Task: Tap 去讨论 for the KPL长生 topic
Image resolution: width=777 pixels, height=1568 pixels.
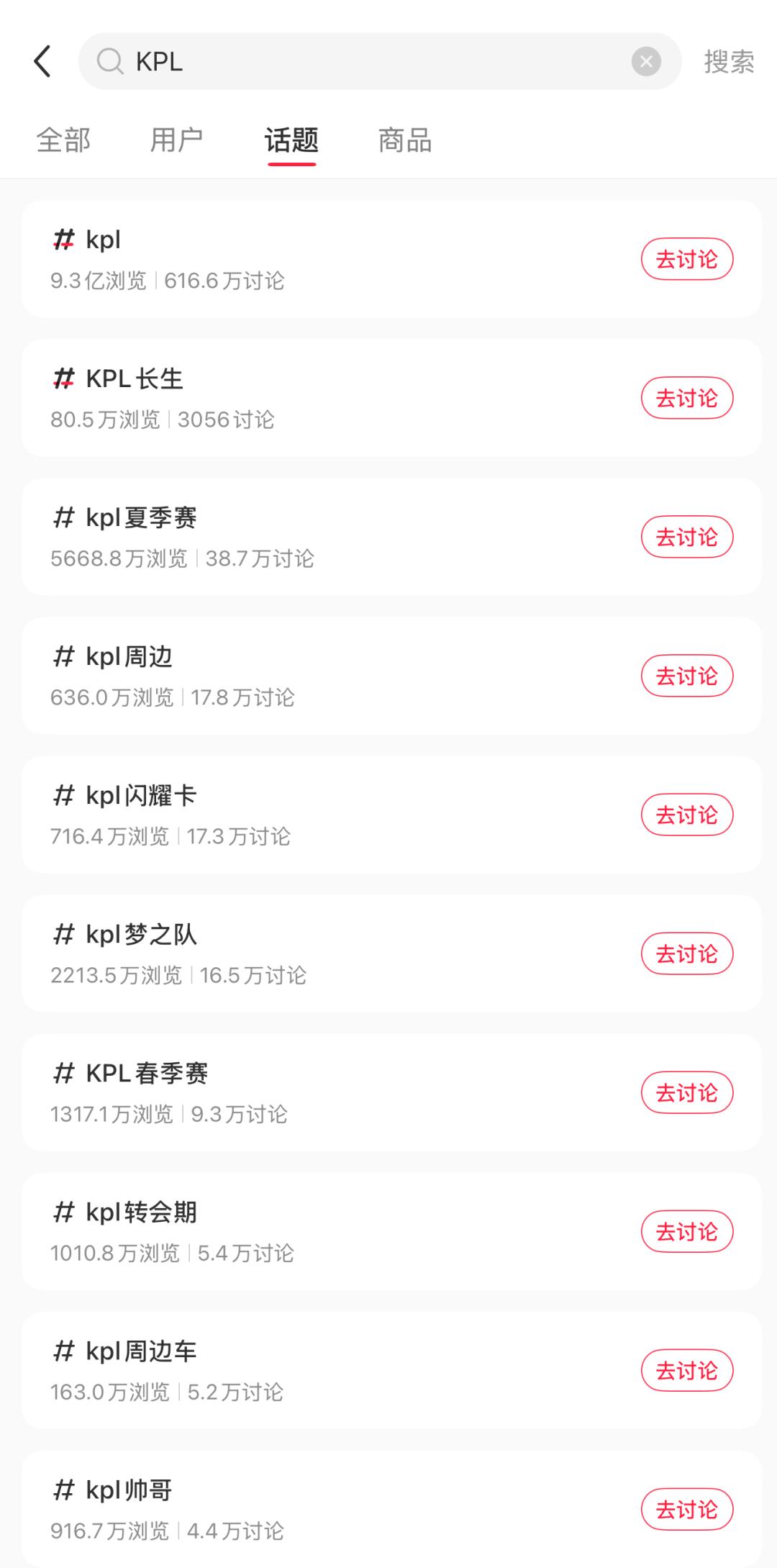Action: click(x=686, y=398)
